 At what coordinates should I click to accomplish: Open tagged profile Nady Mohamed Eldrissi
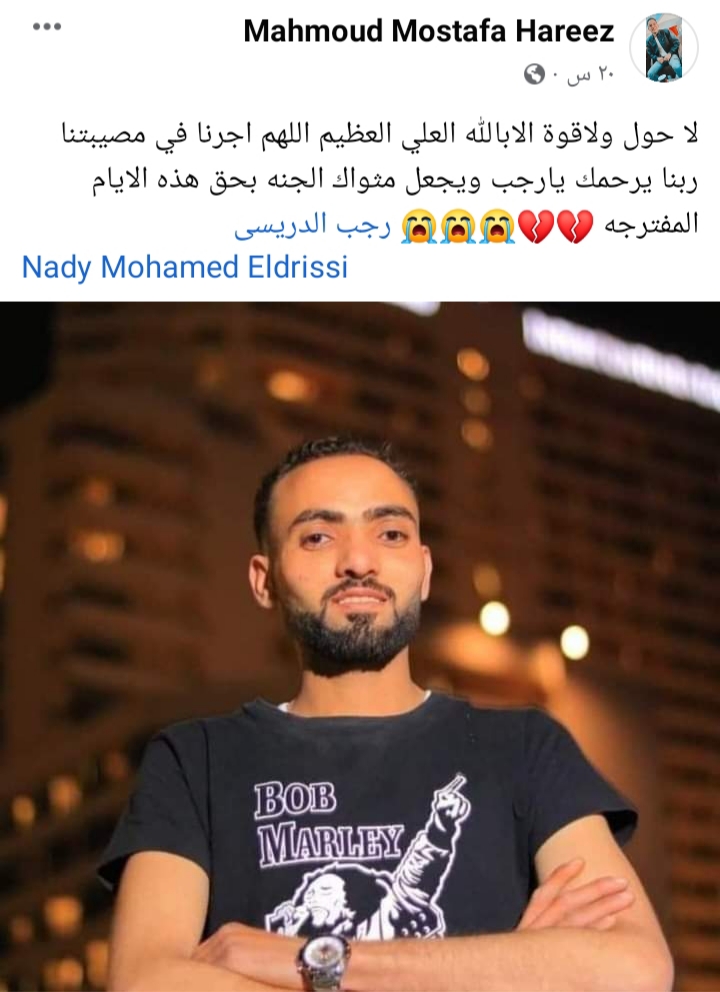point(185,268)
